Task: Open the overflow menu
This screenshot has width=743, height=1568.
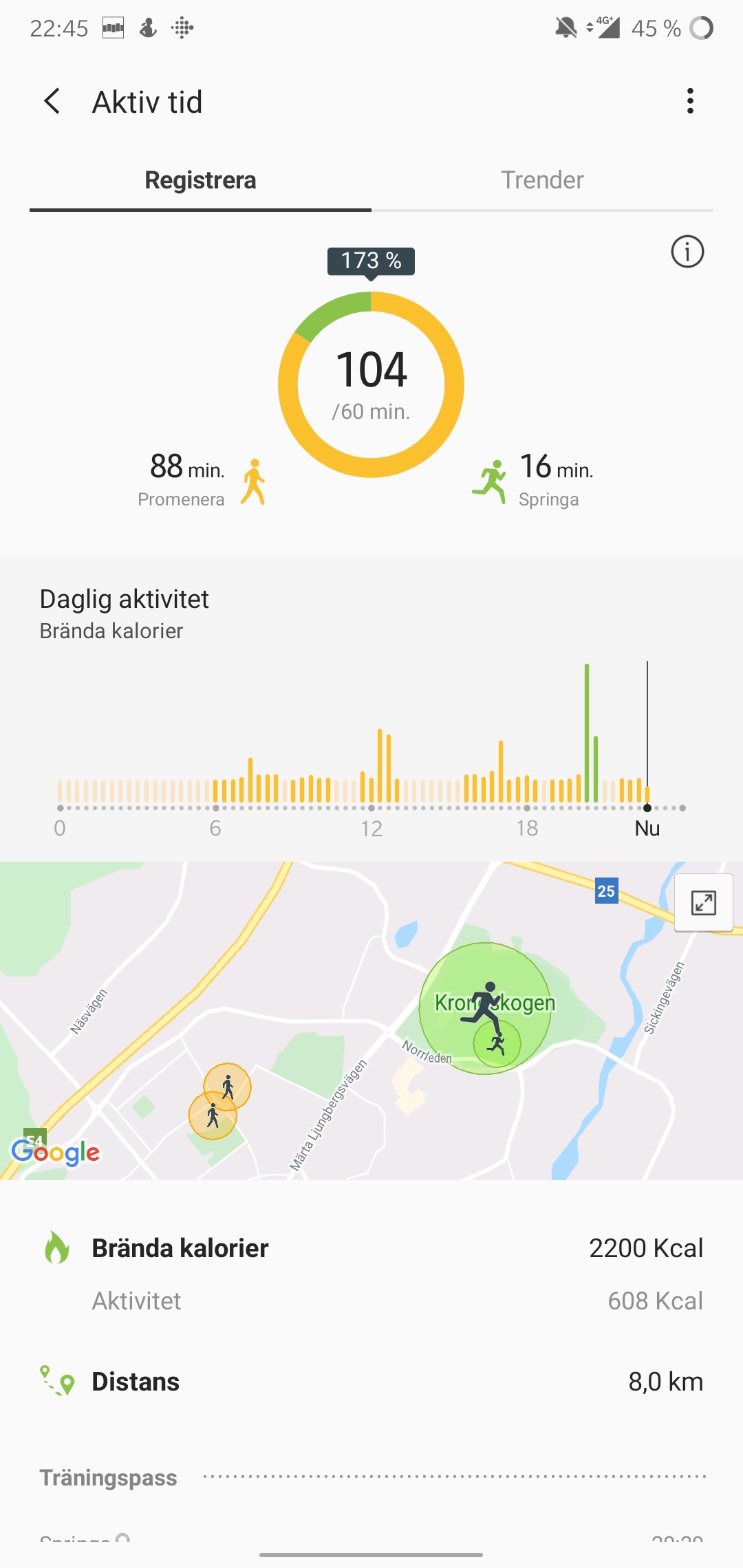Action: click(x=690, y=102)
